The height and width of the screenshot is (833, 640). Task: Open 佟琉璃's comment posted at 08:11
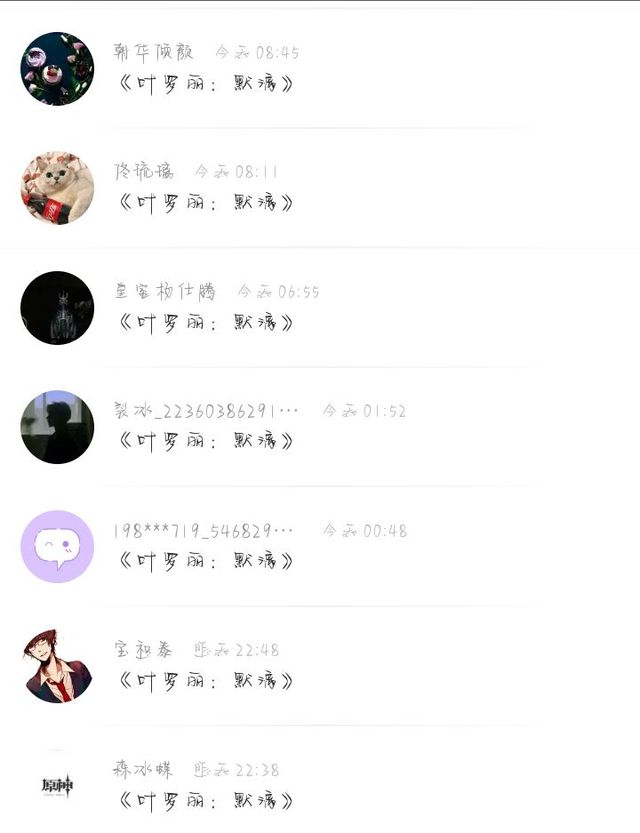pyautogui.click(x=320, y=188)
